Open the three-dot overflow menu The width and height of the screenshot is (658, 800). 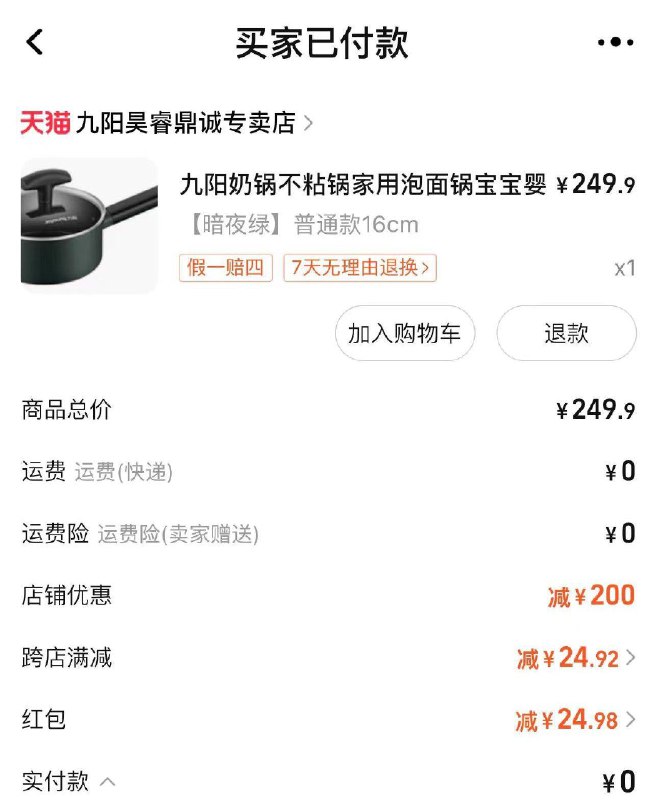coord(615,43)
